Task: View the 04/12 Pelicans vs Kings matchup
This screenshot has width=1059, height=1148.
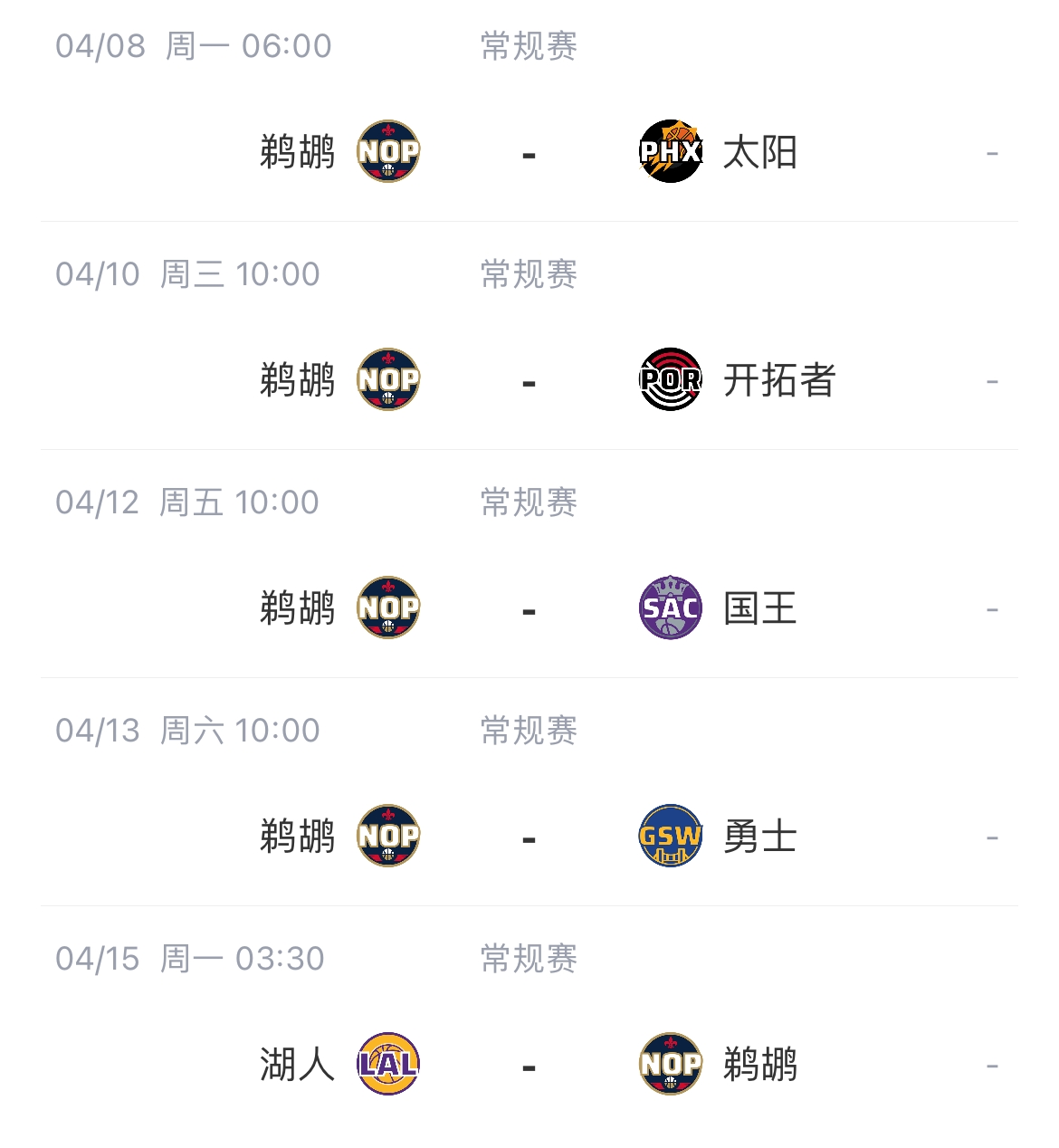Action: coord(529,608)
